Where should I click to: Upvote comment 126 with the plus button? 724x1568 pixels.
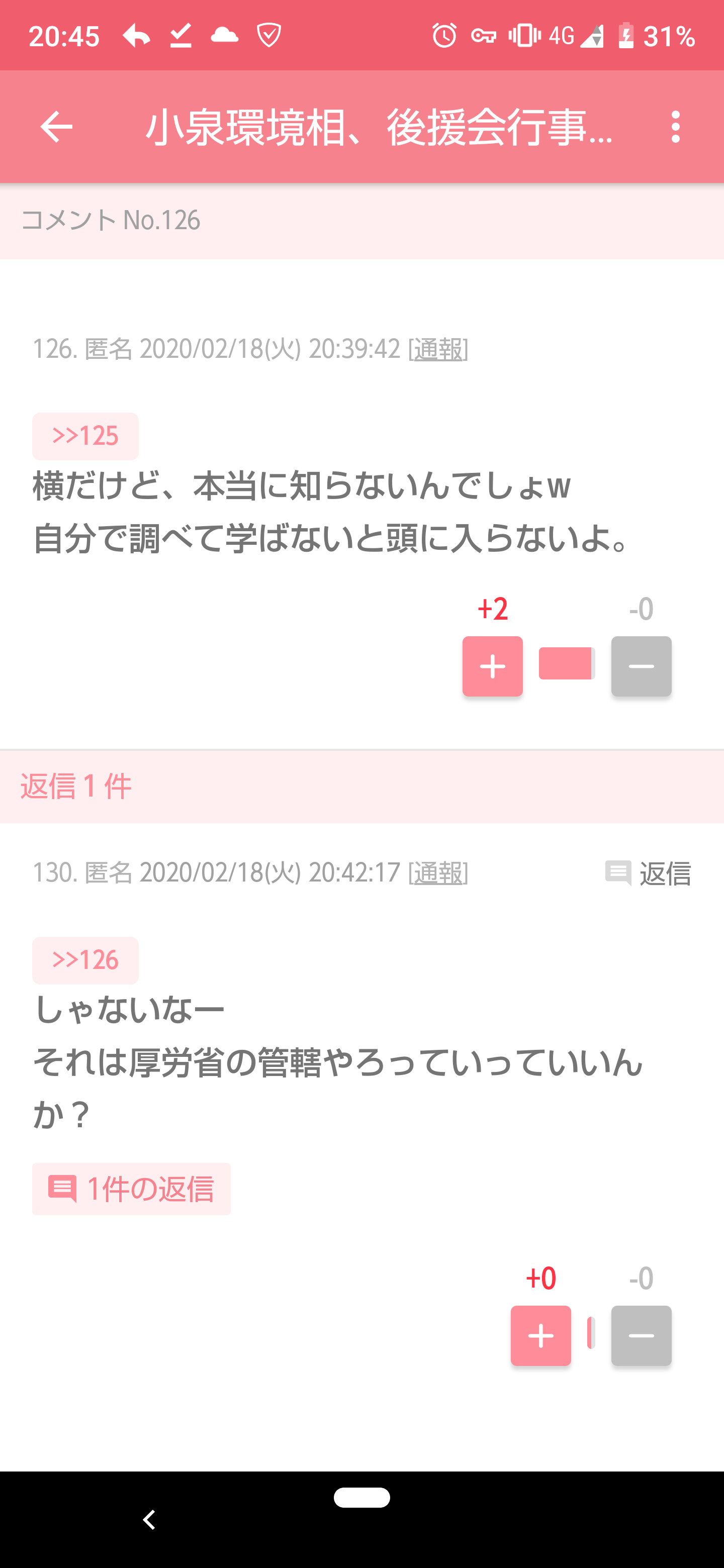[x=493, y=666]
